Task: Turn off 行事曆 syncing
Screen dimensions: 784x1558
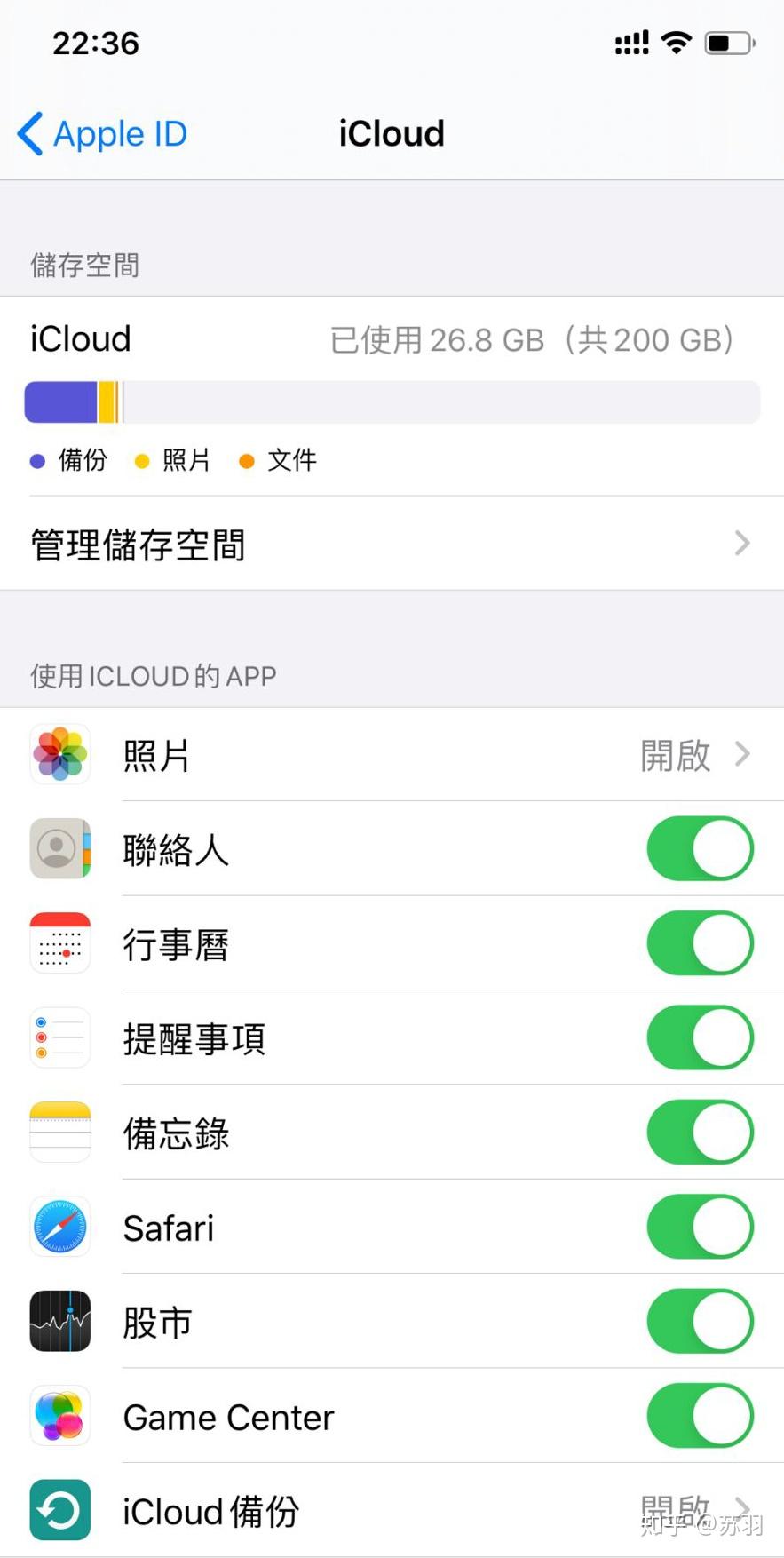Action: pos(700,942)
